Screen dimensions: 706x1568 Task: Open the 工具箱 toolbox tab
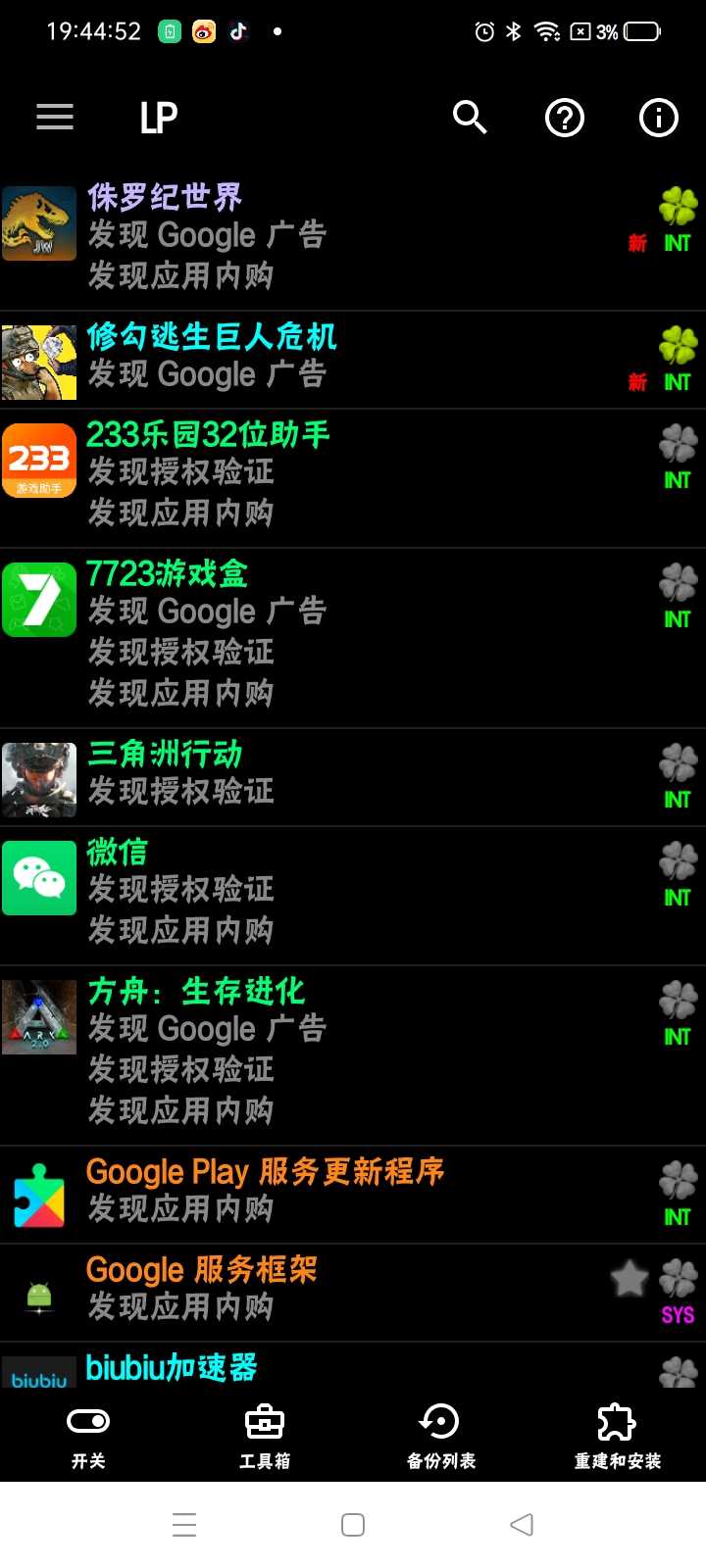tap(265, 1437)
